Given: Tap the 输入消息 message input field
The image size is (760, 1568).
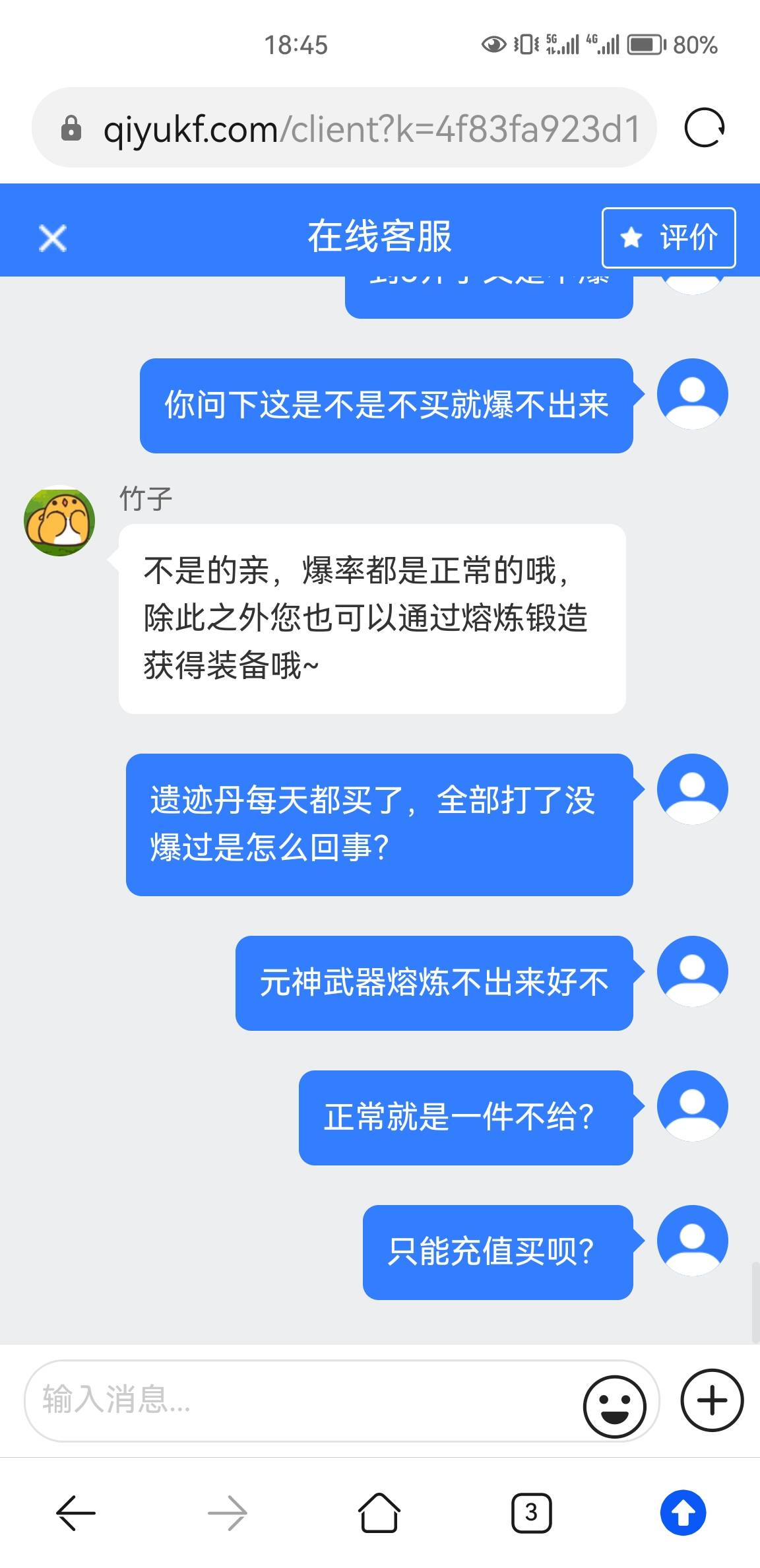Looking at the screenshot, I should pos(297,1400).
